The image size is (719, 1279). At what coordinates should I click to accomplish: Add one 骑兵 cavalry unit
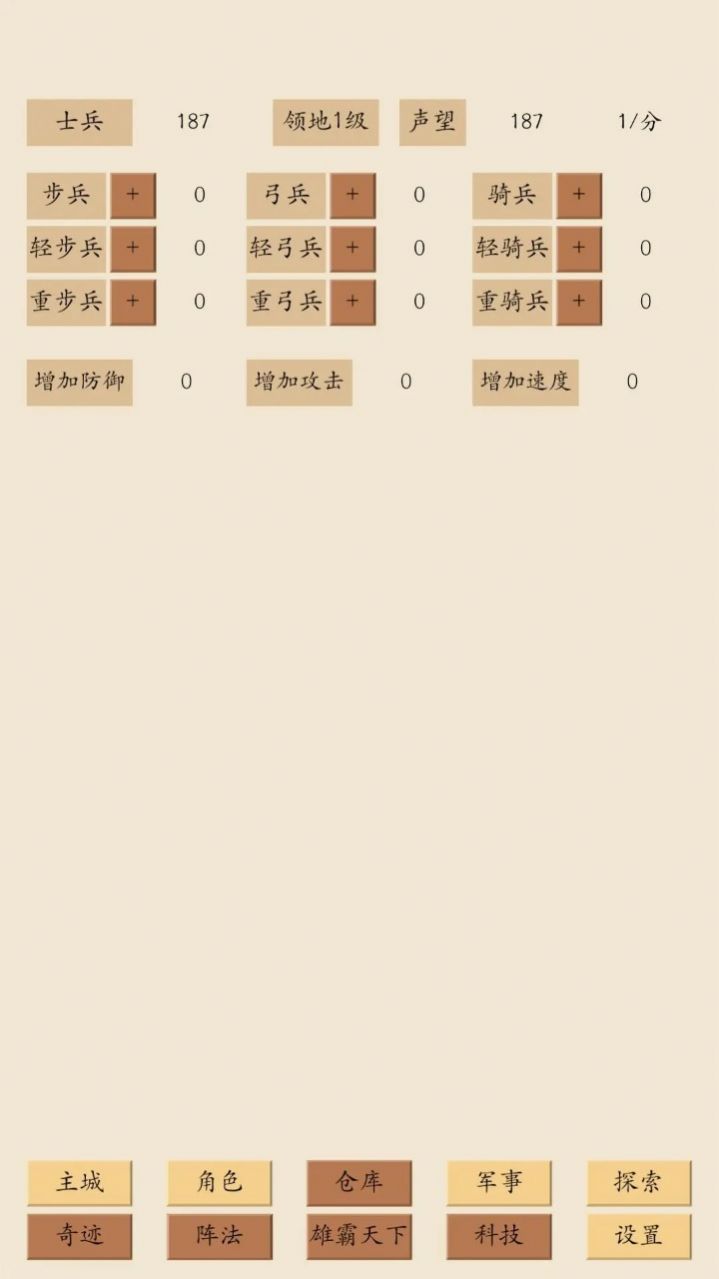578,195
